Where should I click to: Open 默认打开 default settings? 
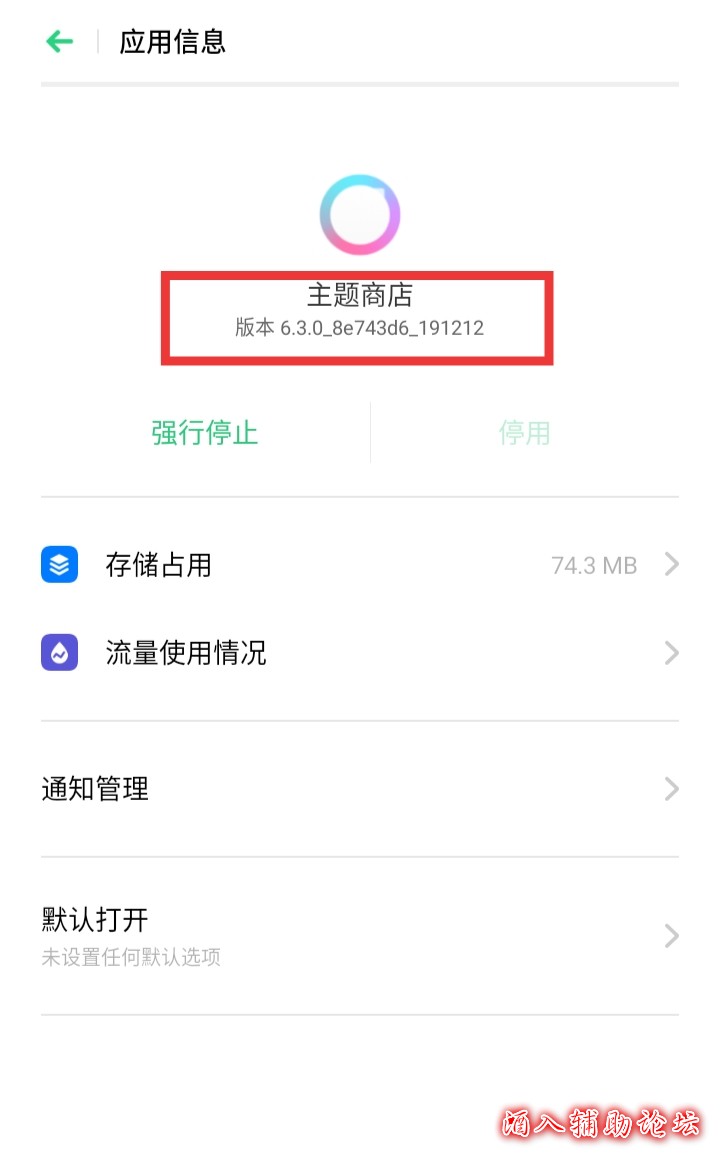[x=359, y=936]
